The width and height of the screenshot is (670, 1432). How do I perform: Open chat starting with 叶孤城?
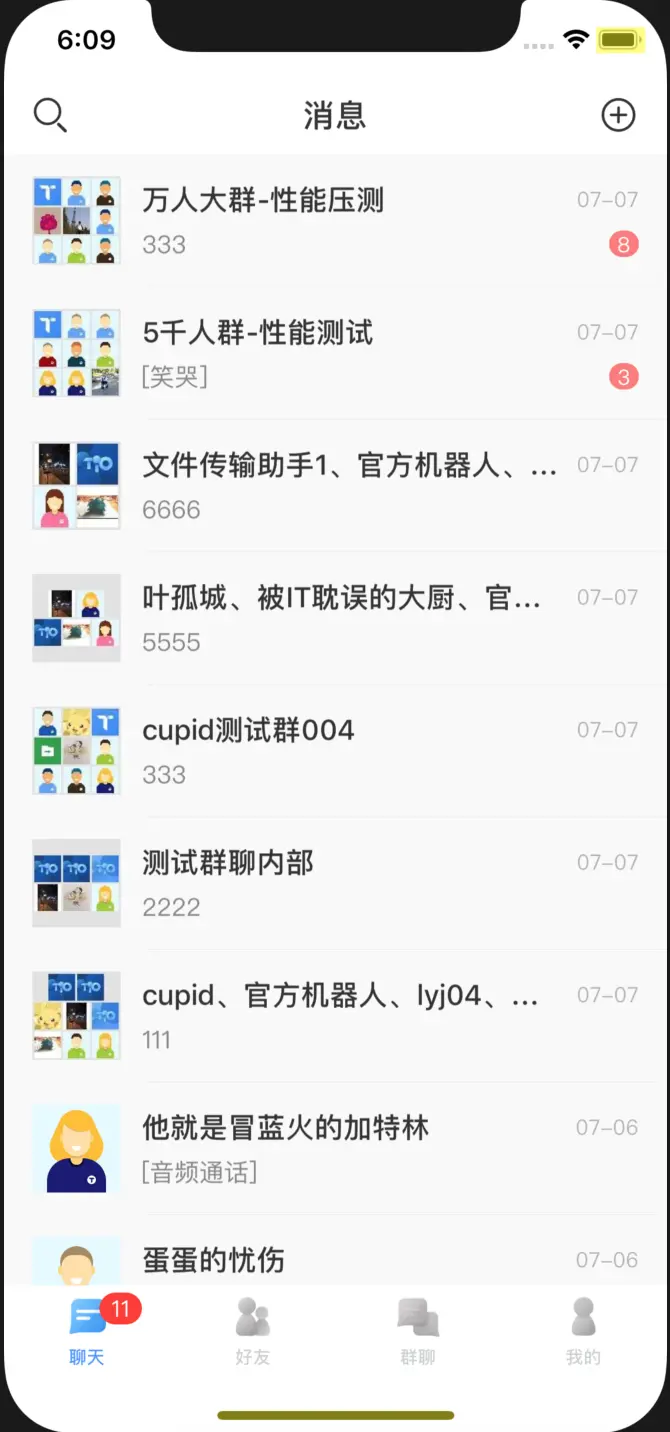coord(335,618)
